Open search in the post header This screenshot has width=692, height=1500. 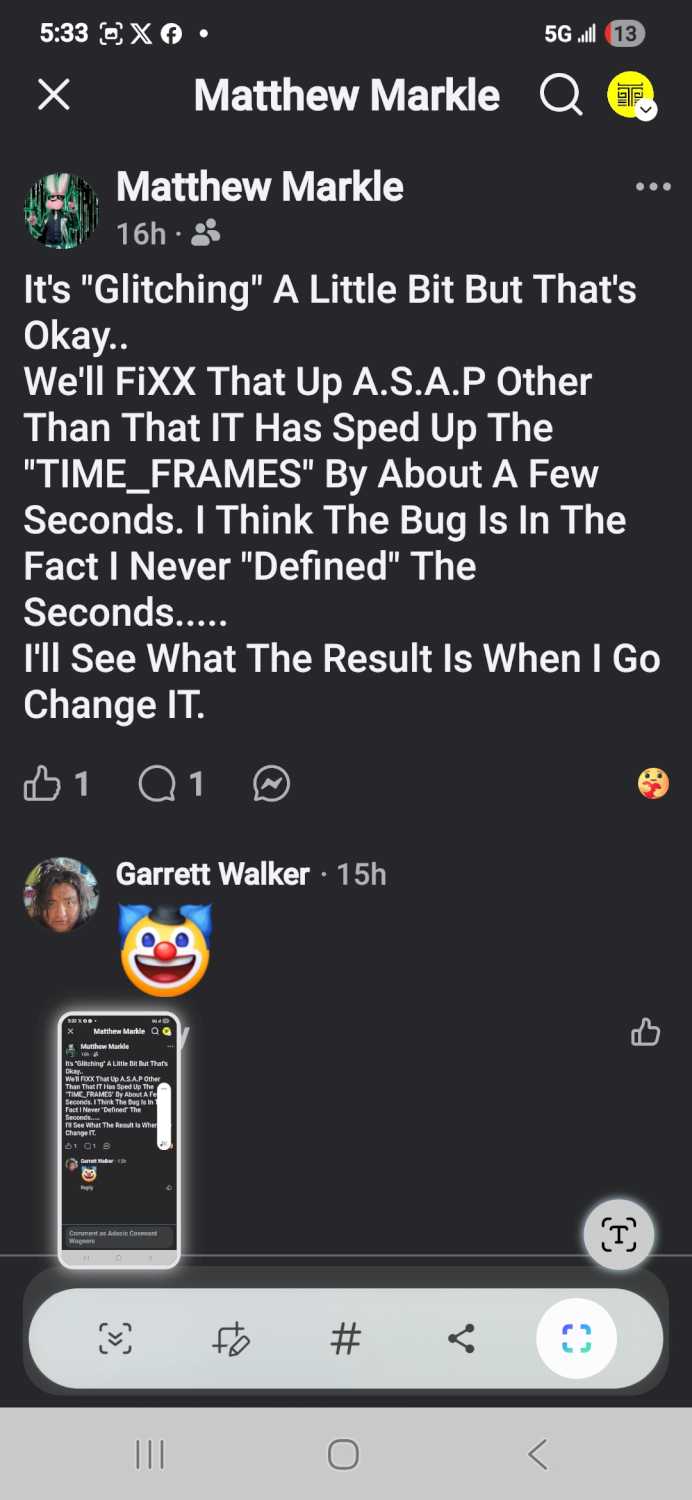coord(560,95)
